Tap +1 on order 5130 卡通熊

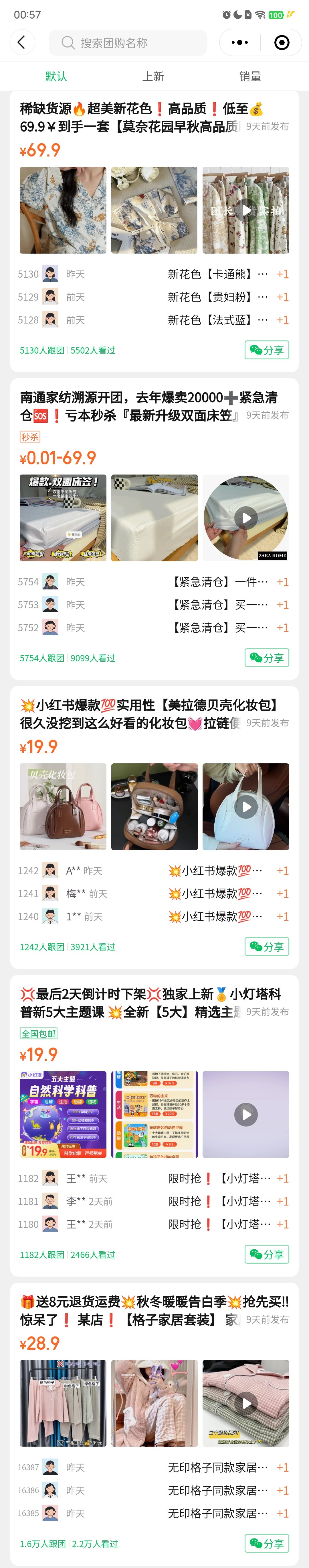pyautogui.click(x=282, y=275)
